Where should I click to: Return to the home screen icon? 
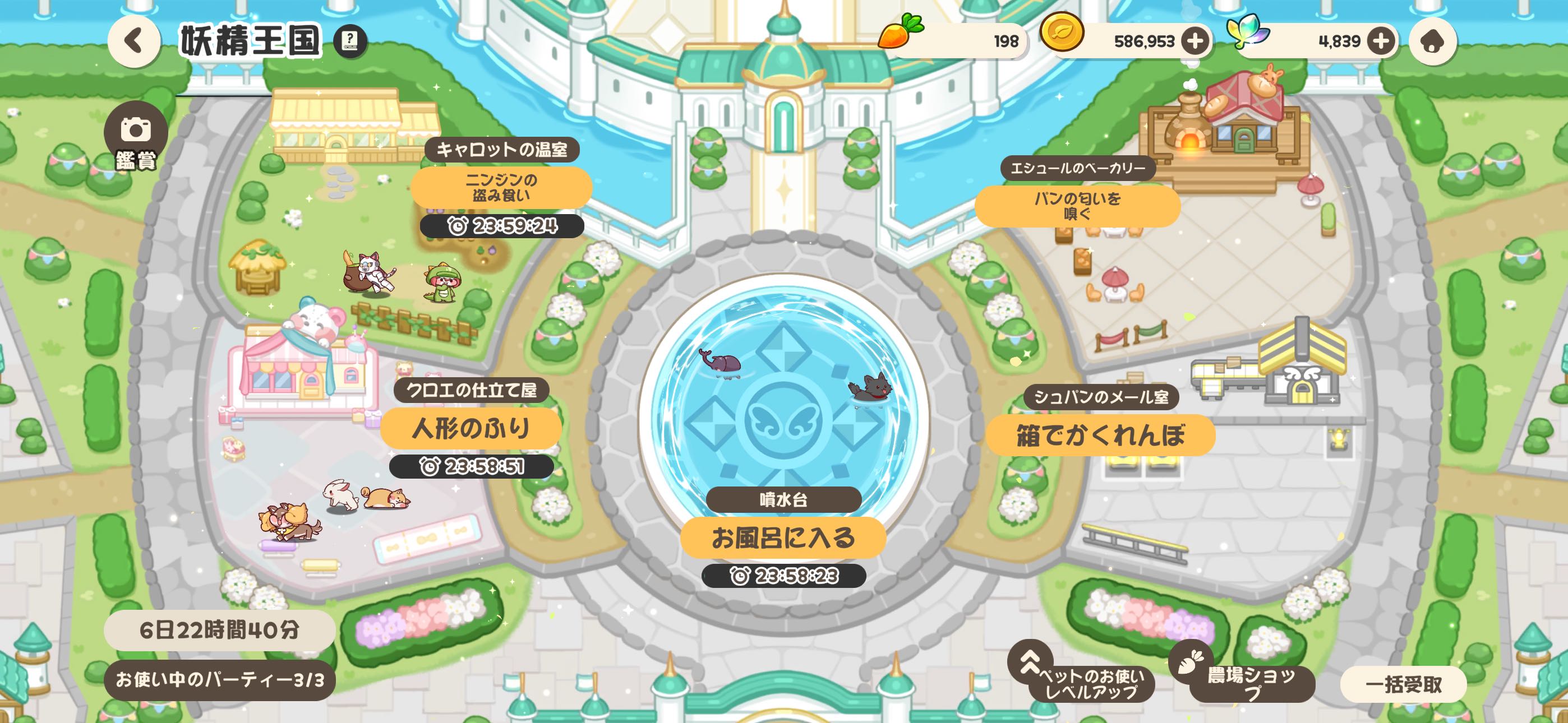(1432, 41)
